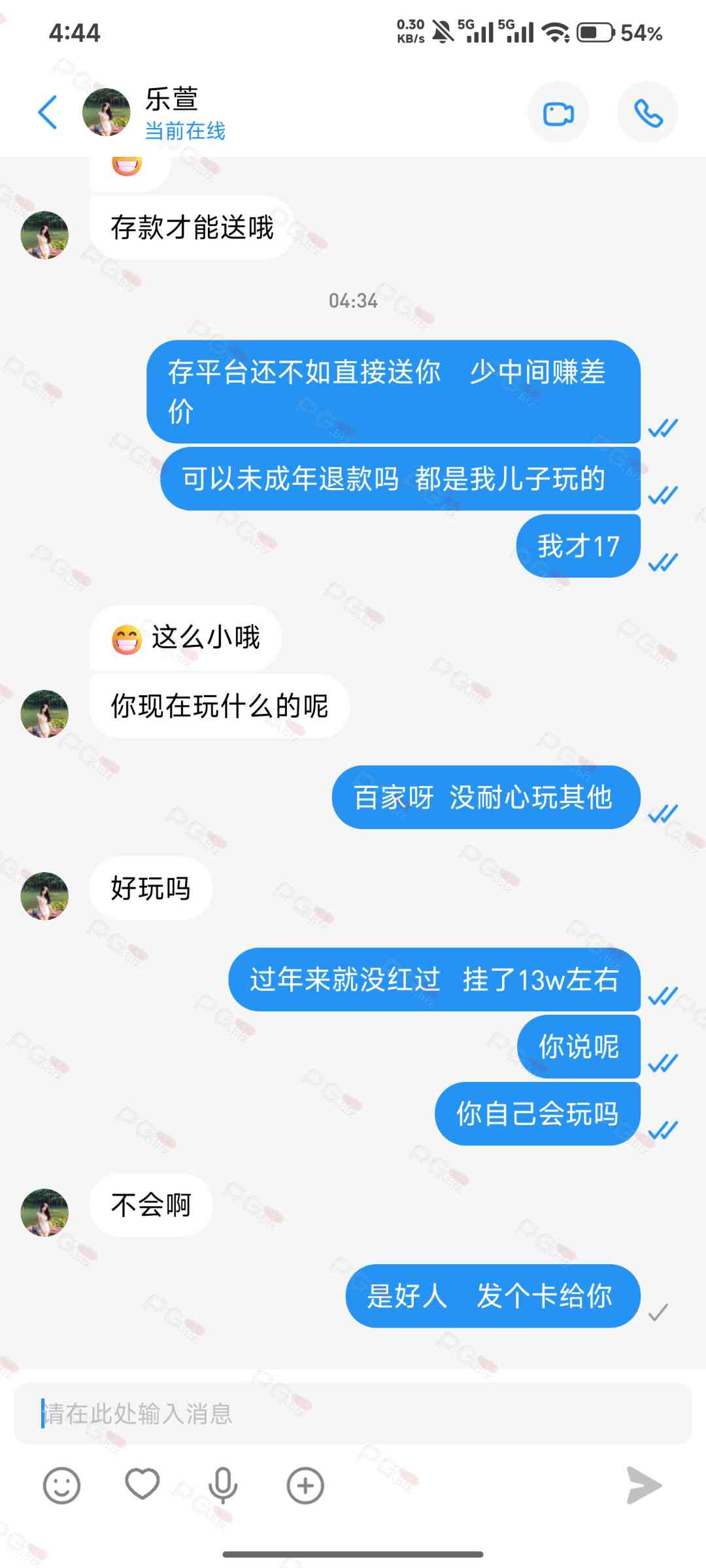Tap the heart icon below the input

pos(143,1484)
